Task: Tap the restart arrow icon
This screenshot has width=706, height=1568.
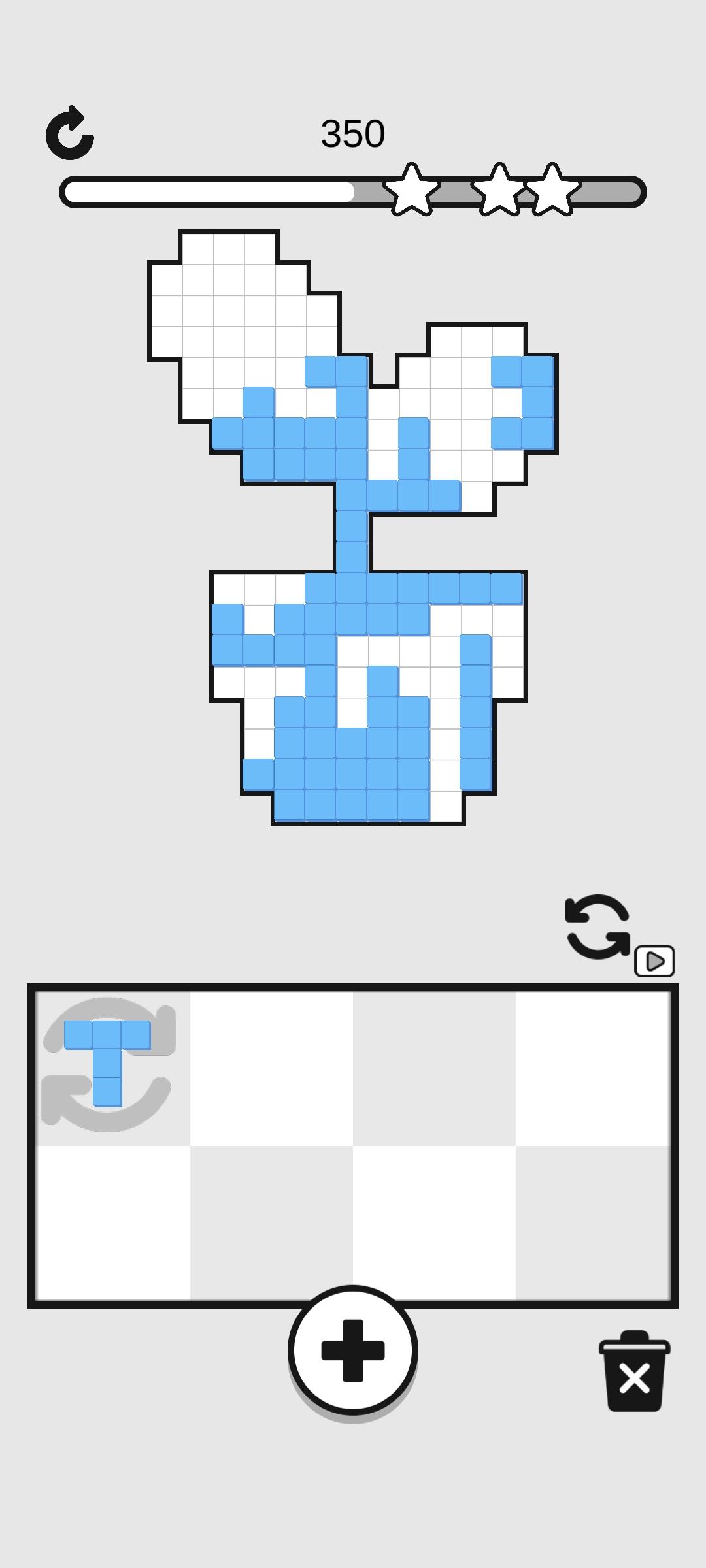Action: click(70, 133)
